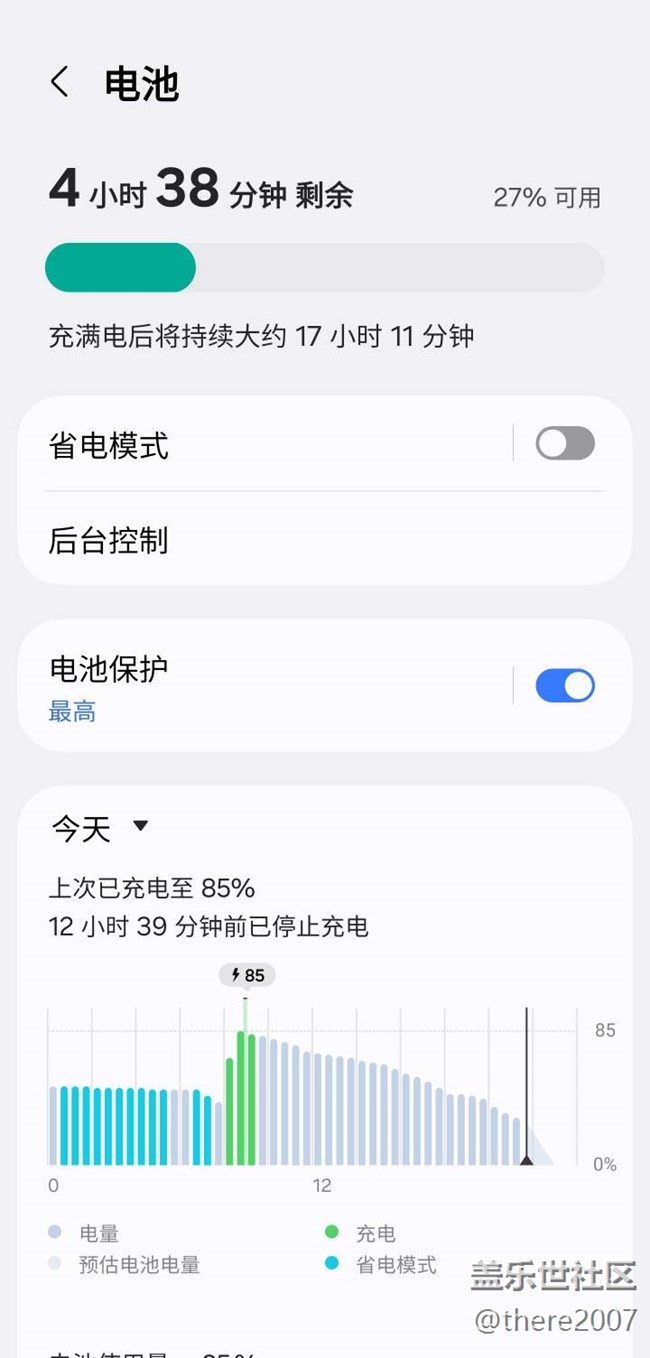Go back from the 电池 page
650x1358 pixels.
60,82
